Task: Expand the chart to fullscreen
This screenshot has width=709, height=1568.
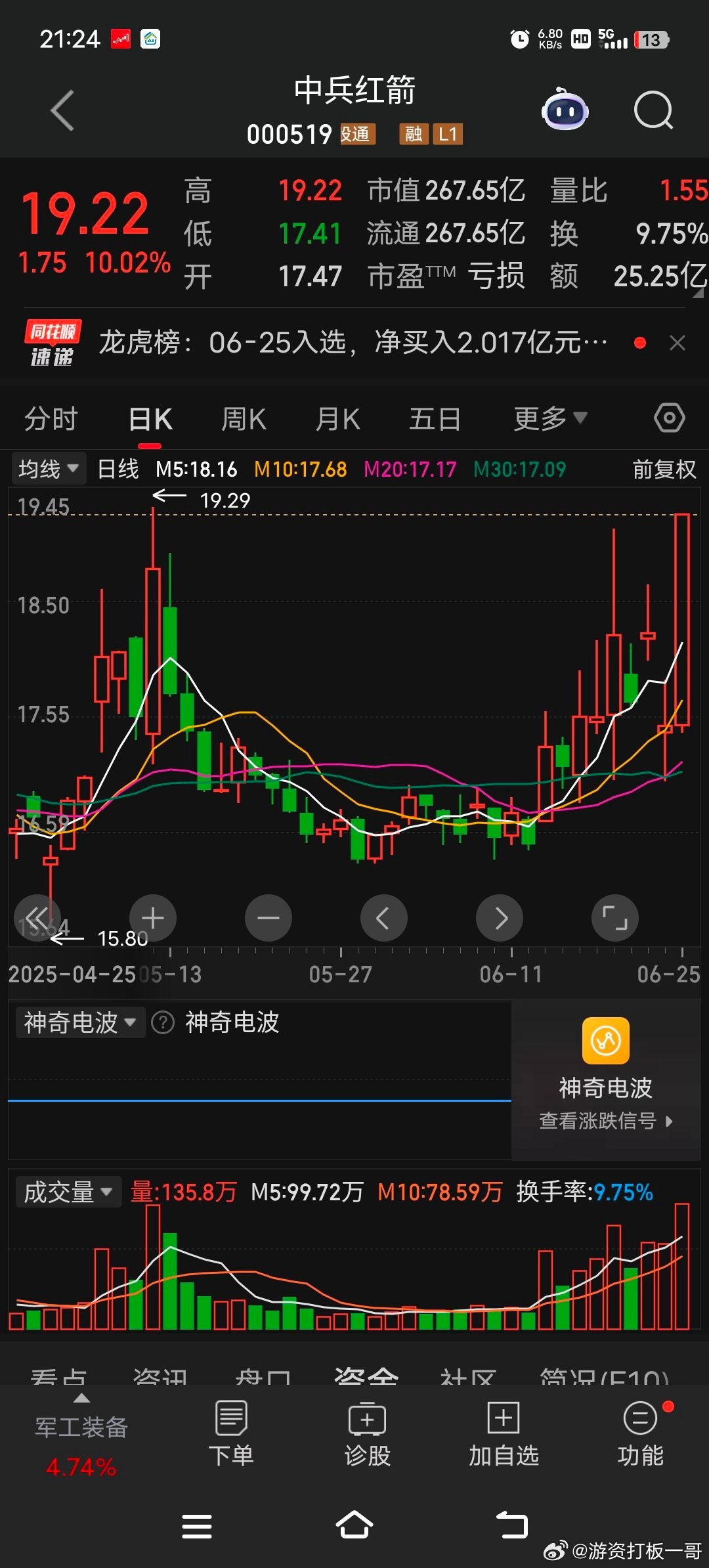Action: [615, 917]
